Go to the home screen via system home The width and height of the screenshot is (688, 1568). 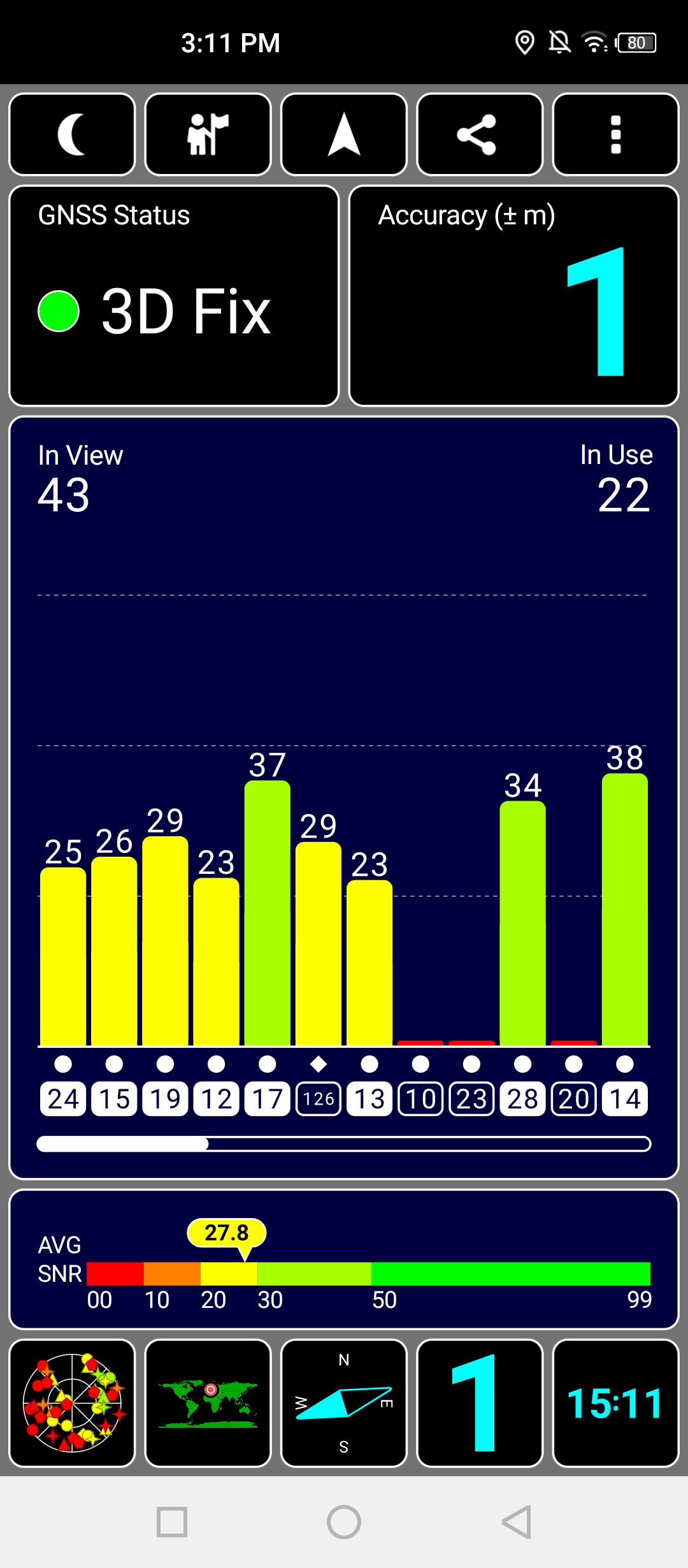click(x=344, y=1522)
